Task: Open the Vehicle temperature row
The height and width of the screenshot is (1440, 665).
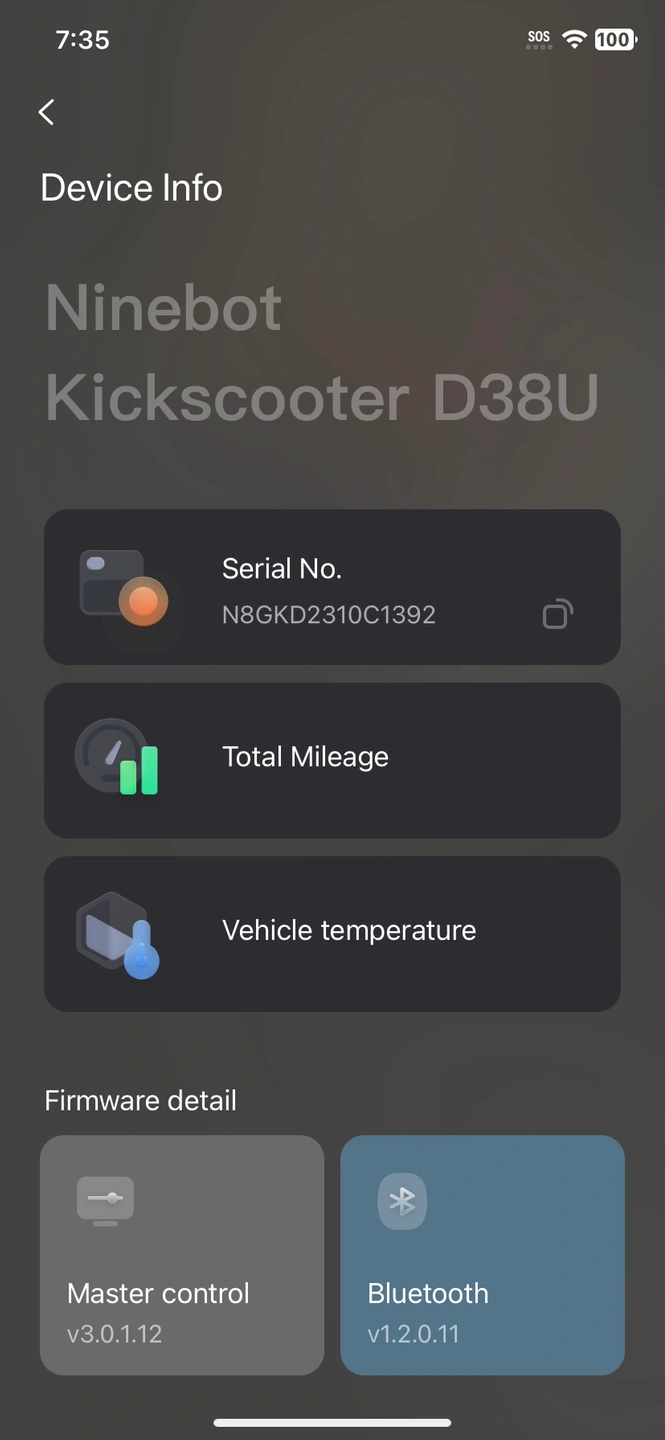Action: pos(332,933)
